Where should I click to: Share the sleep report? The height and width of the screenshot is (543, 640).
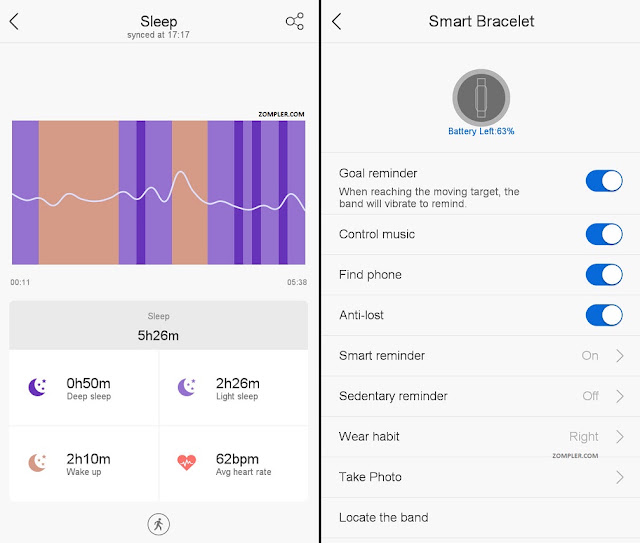tap(295, 21)
